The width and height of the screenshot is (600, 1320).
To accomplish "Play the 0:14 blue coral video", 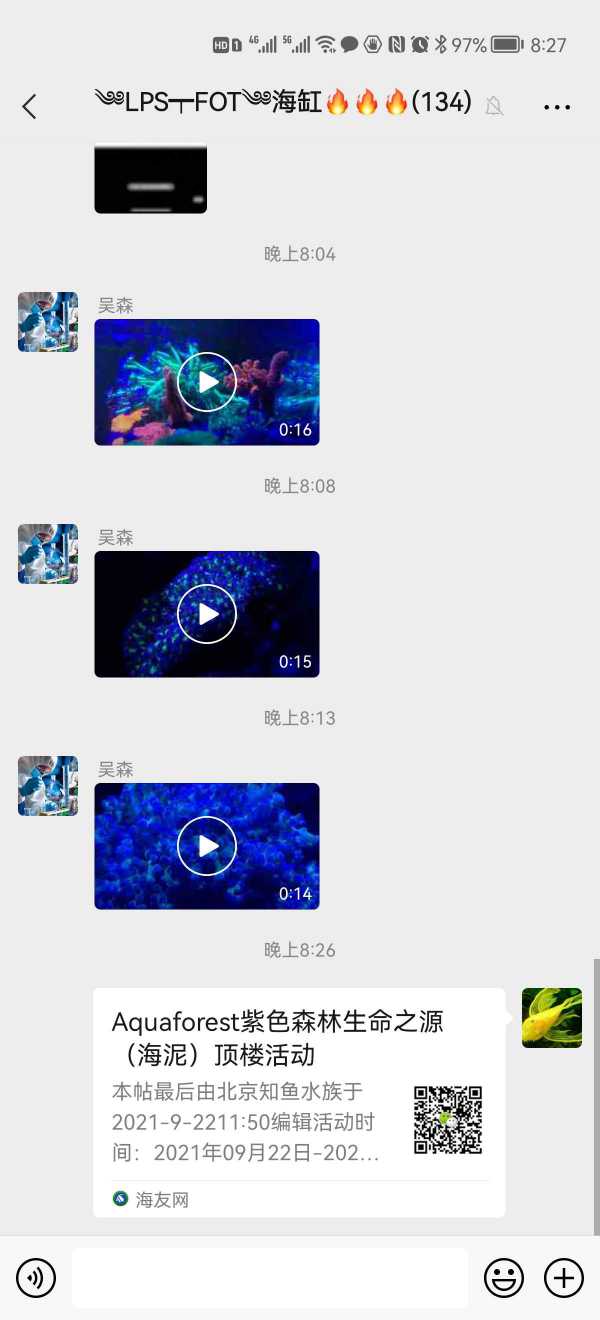I will [x=207, y=846].
